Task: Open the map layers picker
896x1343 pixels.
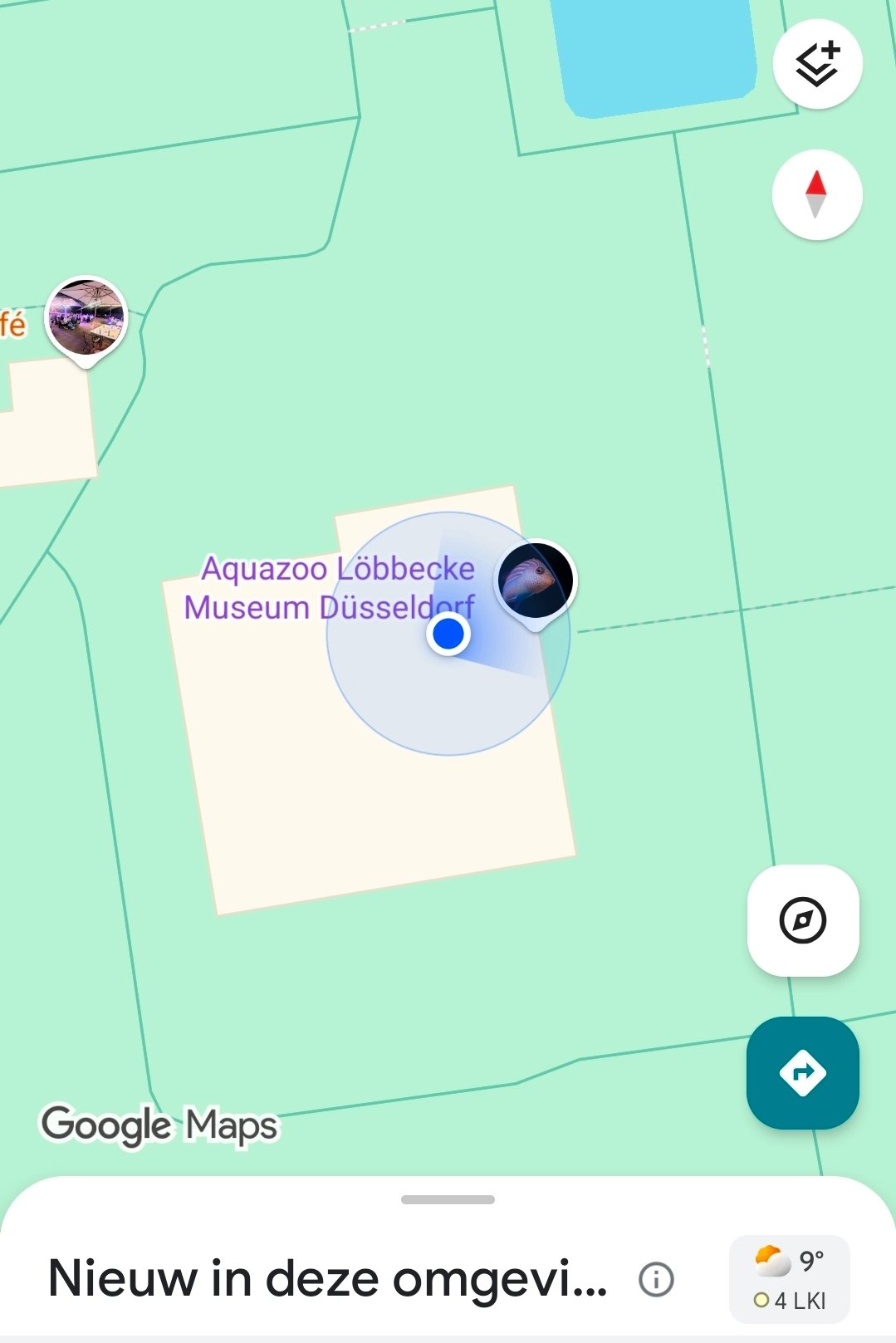Action: (x=817, y=64)
